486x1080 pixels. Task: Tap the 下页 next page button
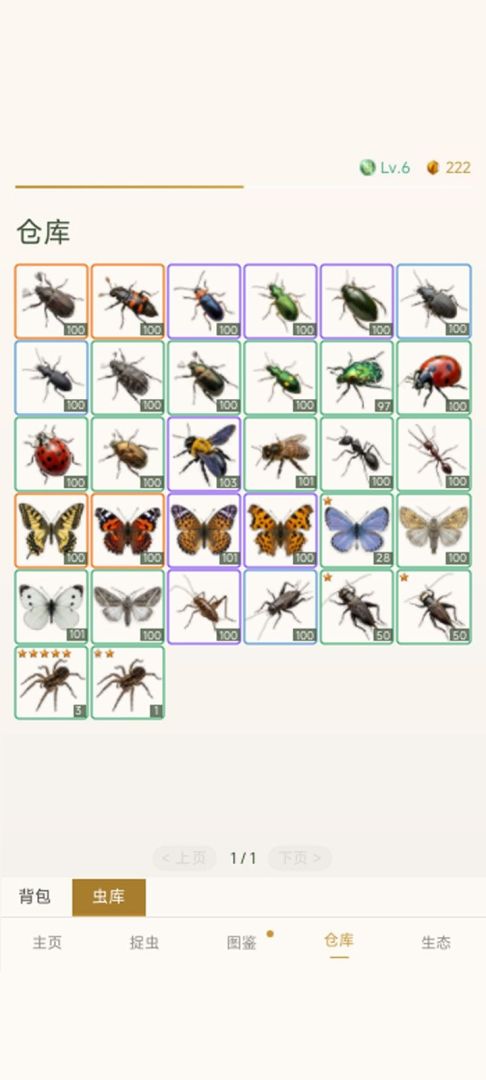pyautogui.click(x=299, y=858)
